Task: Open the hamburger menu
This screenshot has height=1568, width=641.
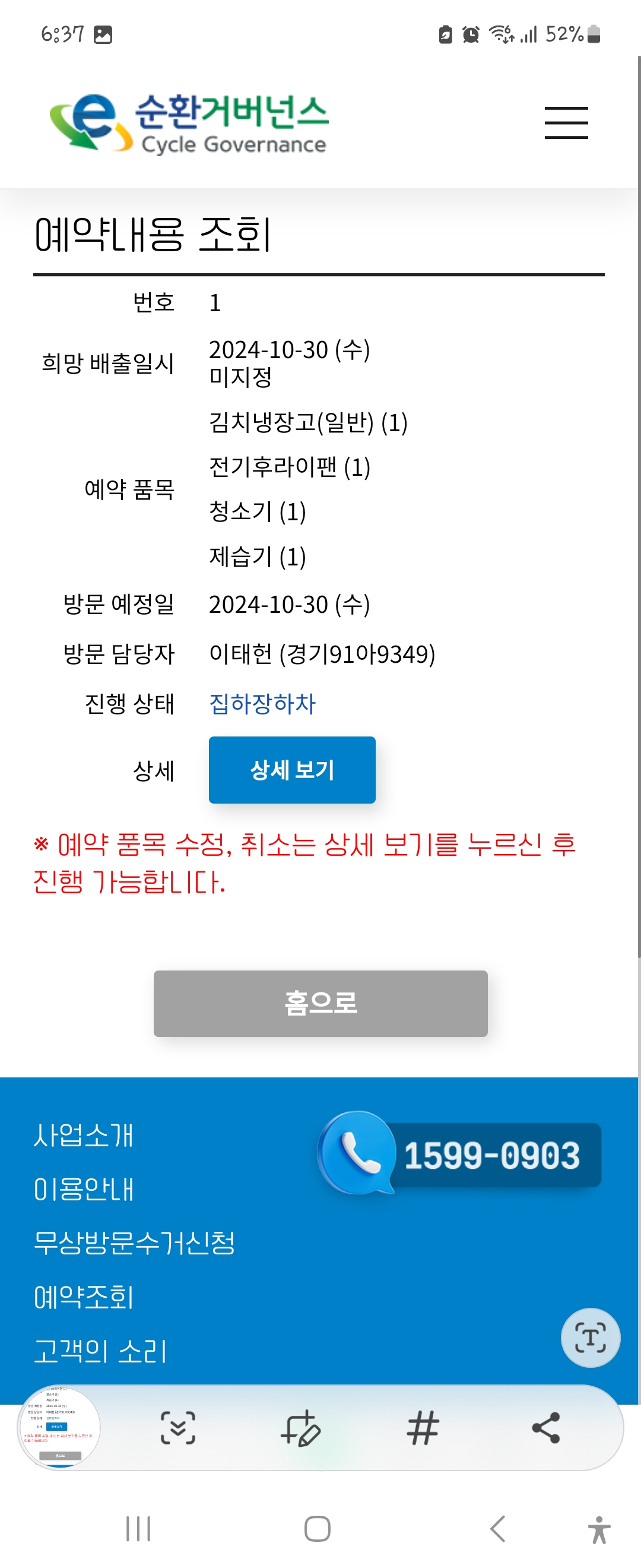Action: pos(566,122)
